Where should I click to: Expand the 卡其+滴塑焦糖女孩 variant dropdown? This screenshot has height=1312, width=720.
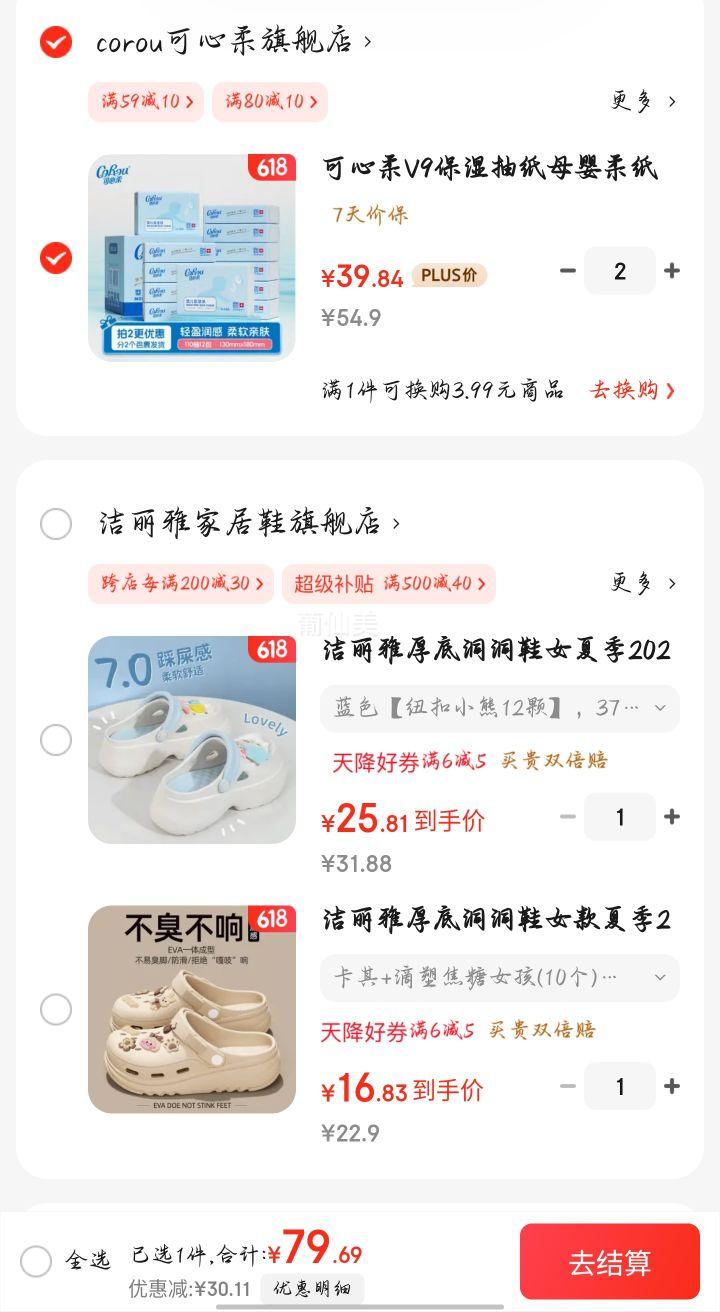[500, 977]
